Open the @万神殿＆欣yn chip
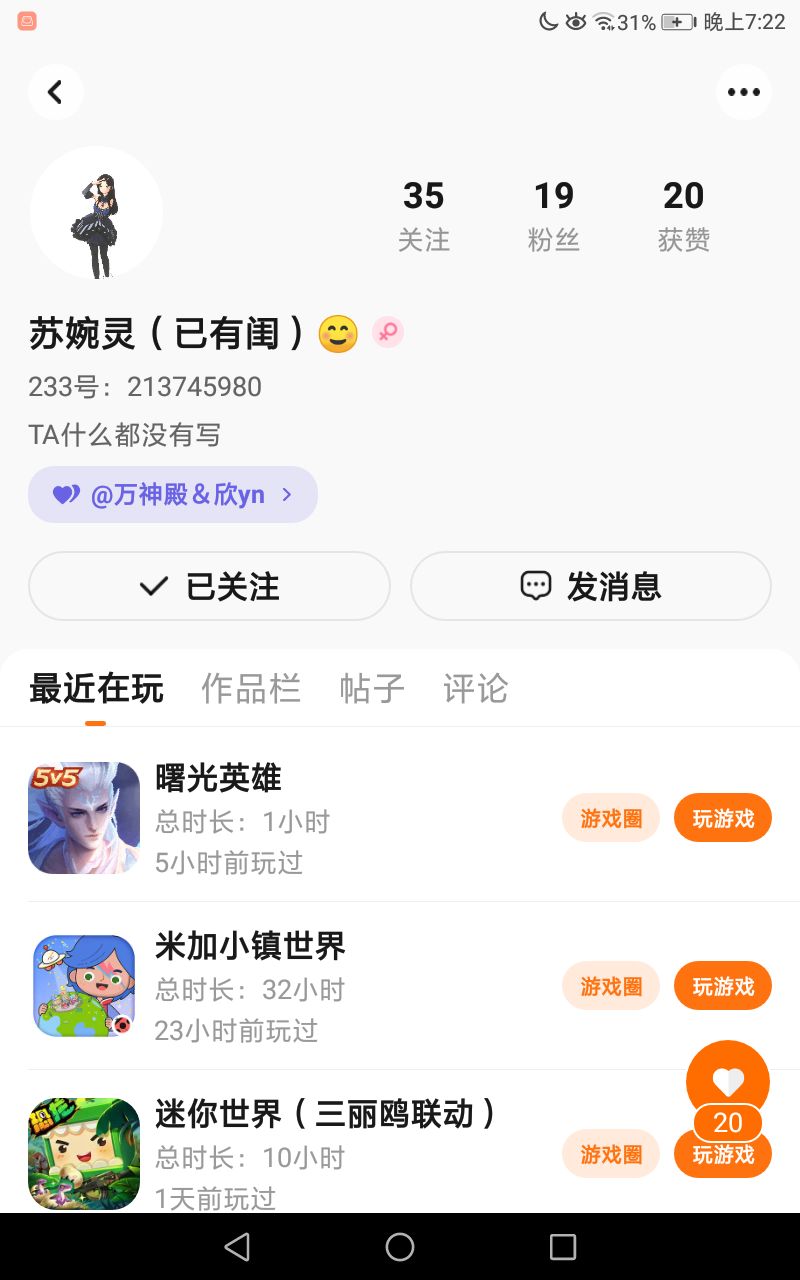Image resolution: width=800 pixels, height=1280 pixels. [x=173, y=495]
